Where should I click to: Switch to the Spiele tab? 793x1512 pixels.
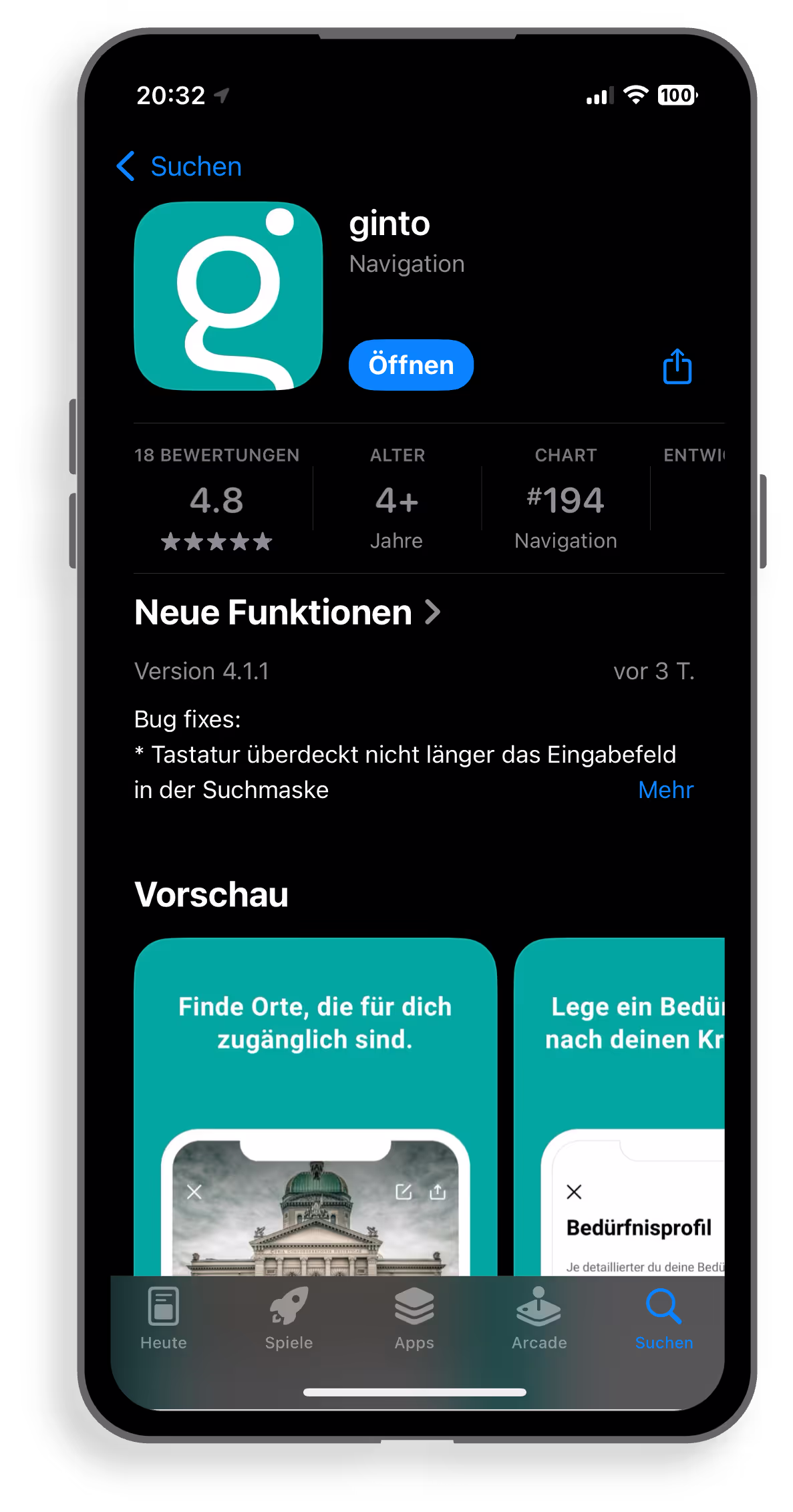289,1319
